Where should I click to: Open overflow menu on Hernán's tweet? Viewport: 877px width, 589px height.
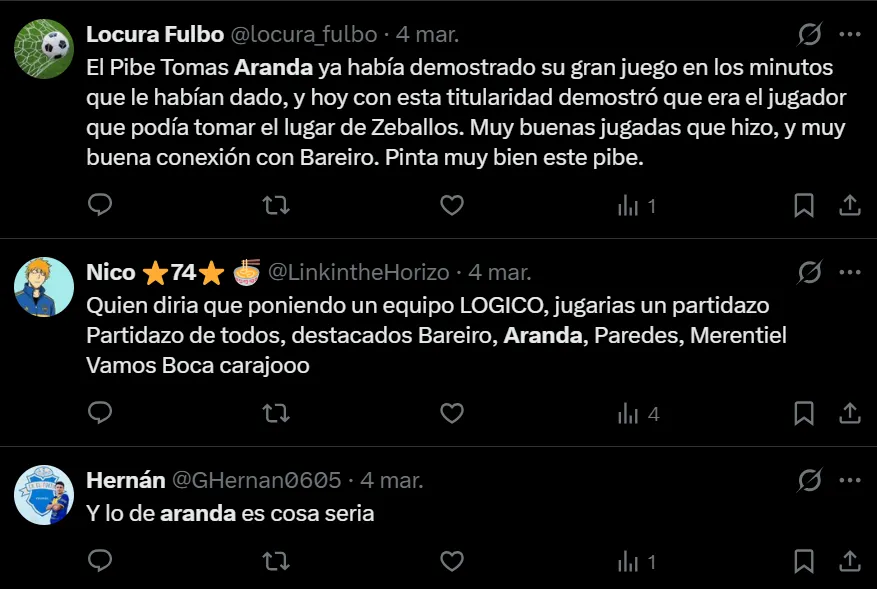(x=849, y=480)
